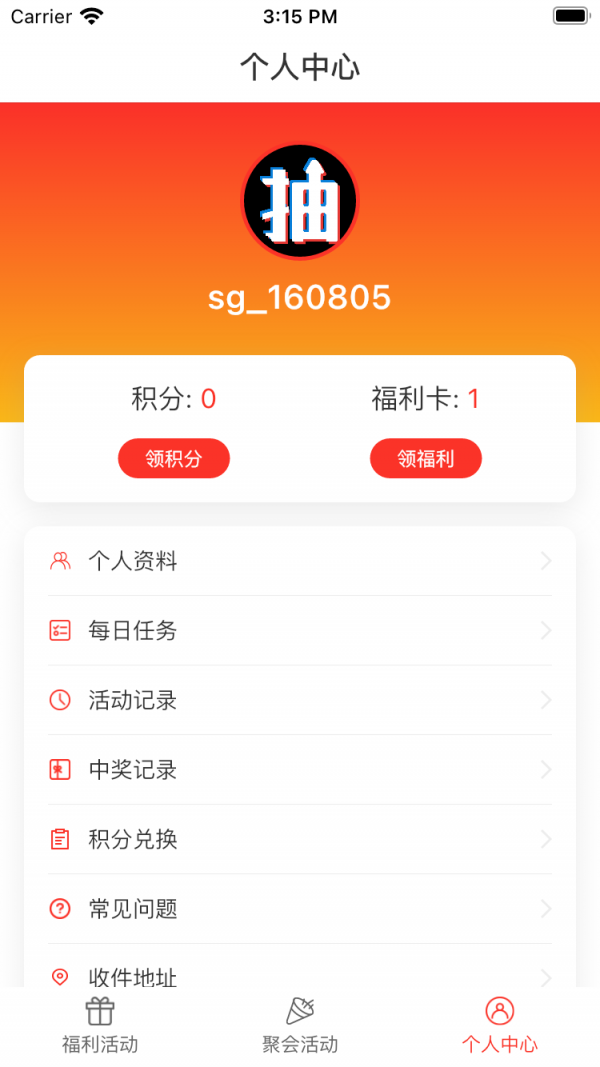Open 中奖记录 winning records
This screenshot has height=1067, width=600.
(300, 770)
